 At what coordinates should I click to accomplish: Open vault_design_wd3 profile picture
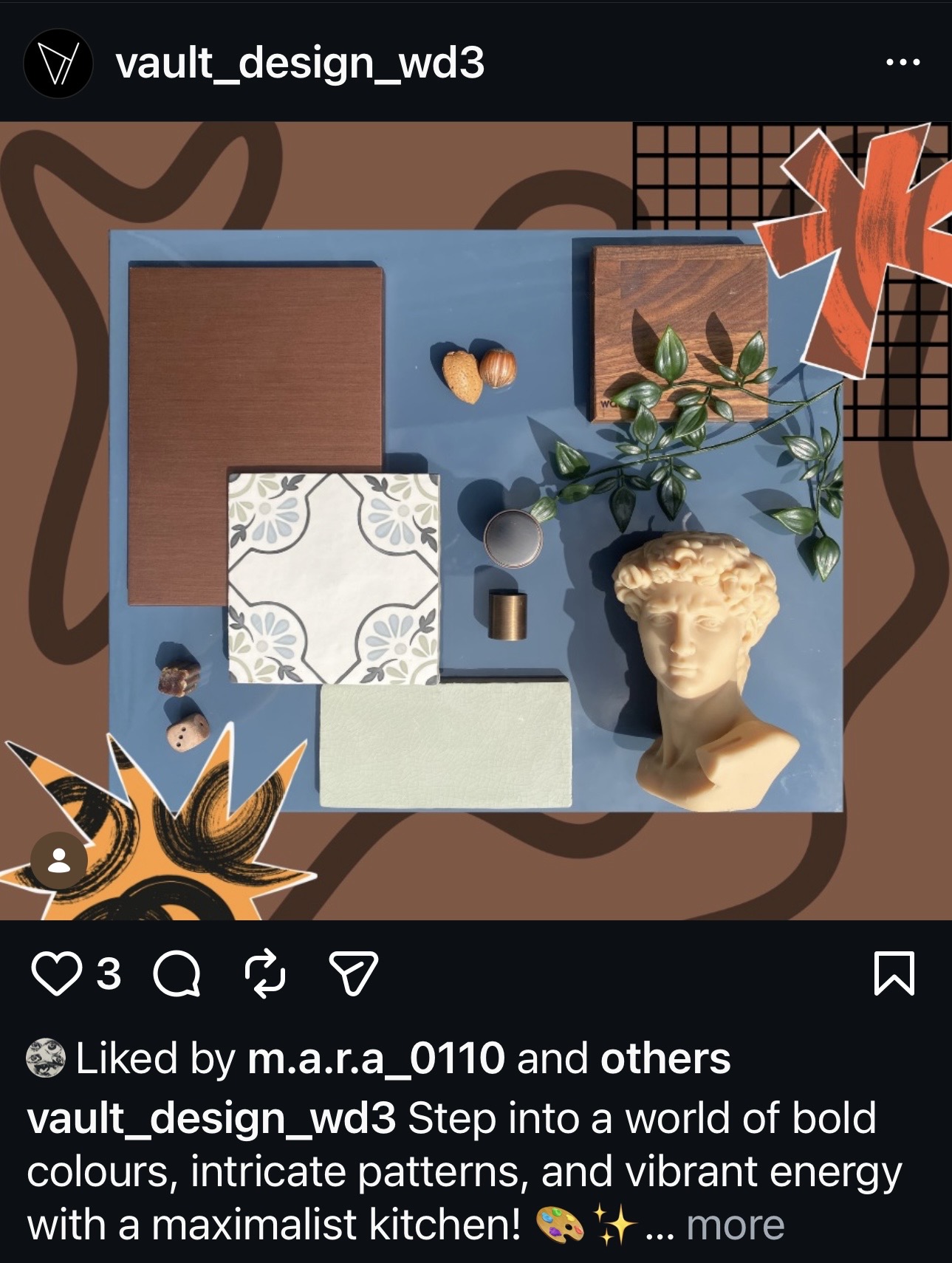pos(58,63)
